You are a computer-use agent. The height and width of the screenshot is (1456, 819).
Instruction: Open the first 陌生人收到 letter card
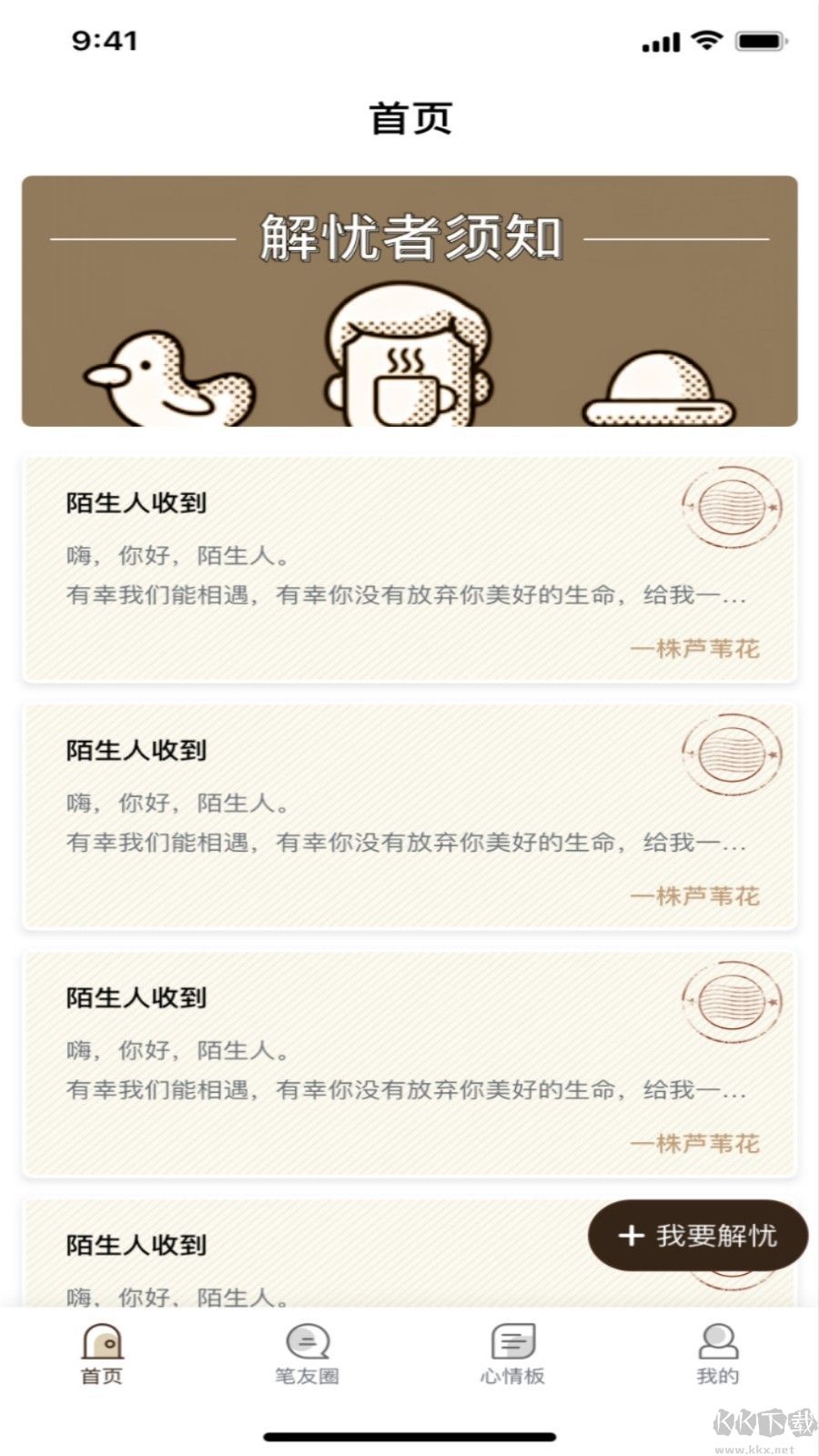pyautogui.click(x=409, y=568)
